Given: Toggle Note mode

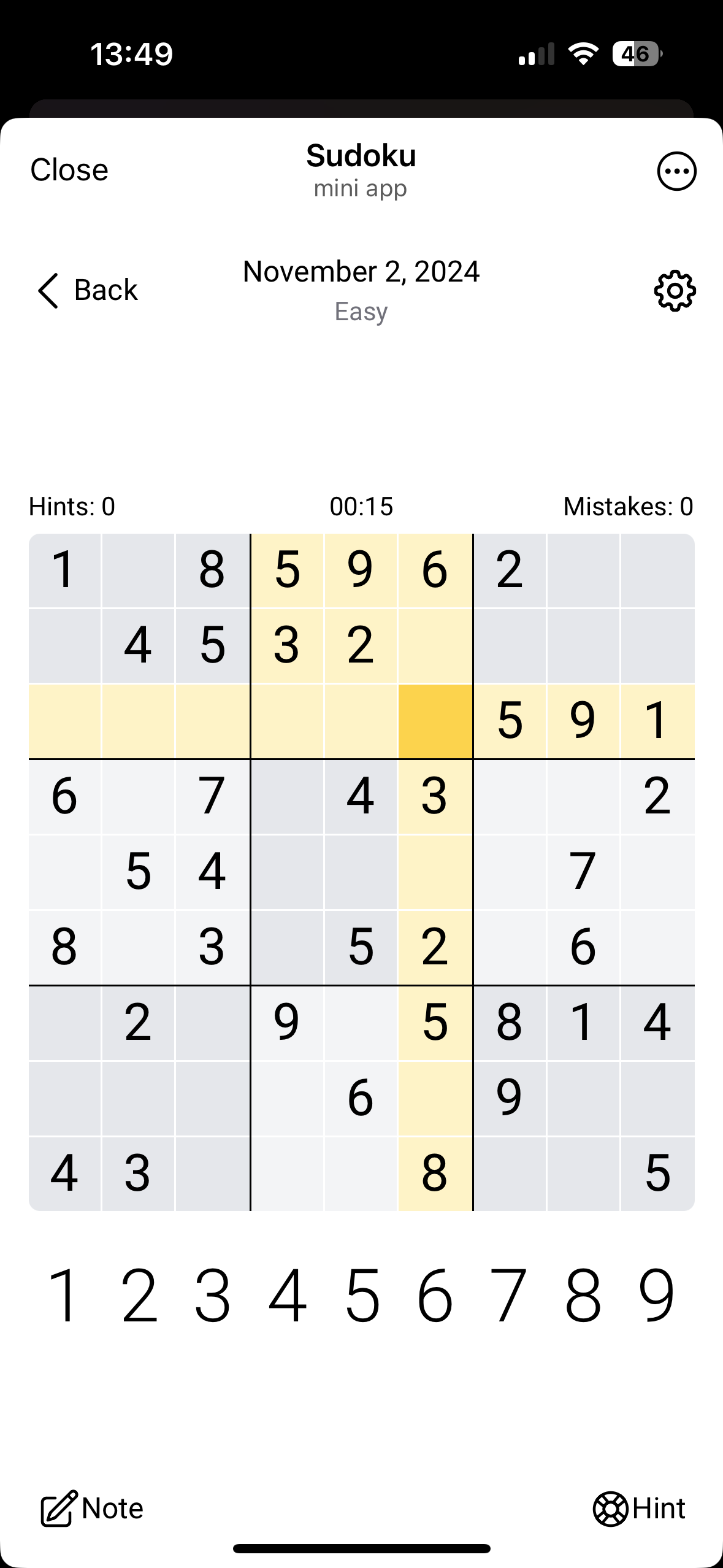Looking at the screenshot, I should (92, 1508).
